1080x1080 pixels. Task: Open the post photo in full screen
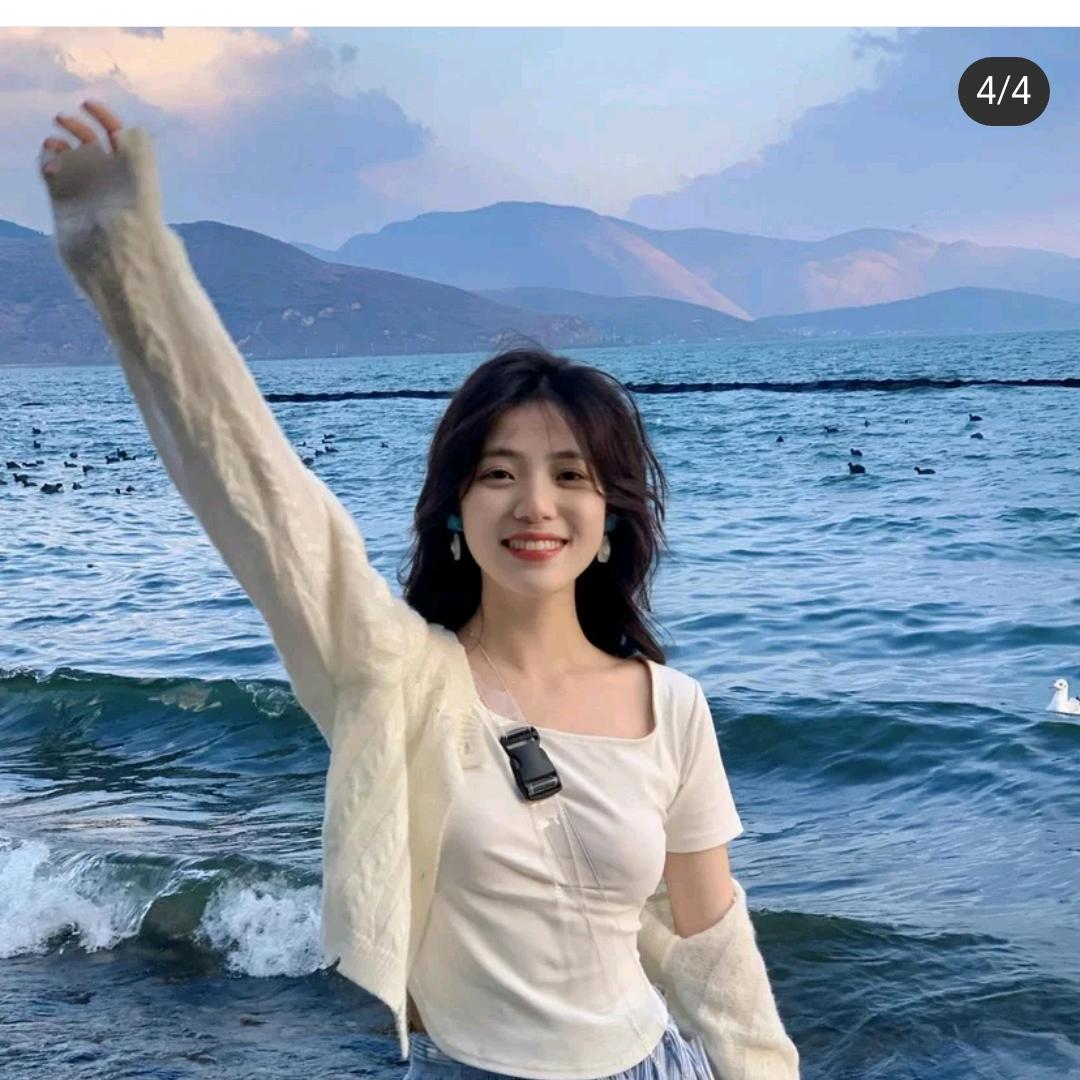point(540,560)
